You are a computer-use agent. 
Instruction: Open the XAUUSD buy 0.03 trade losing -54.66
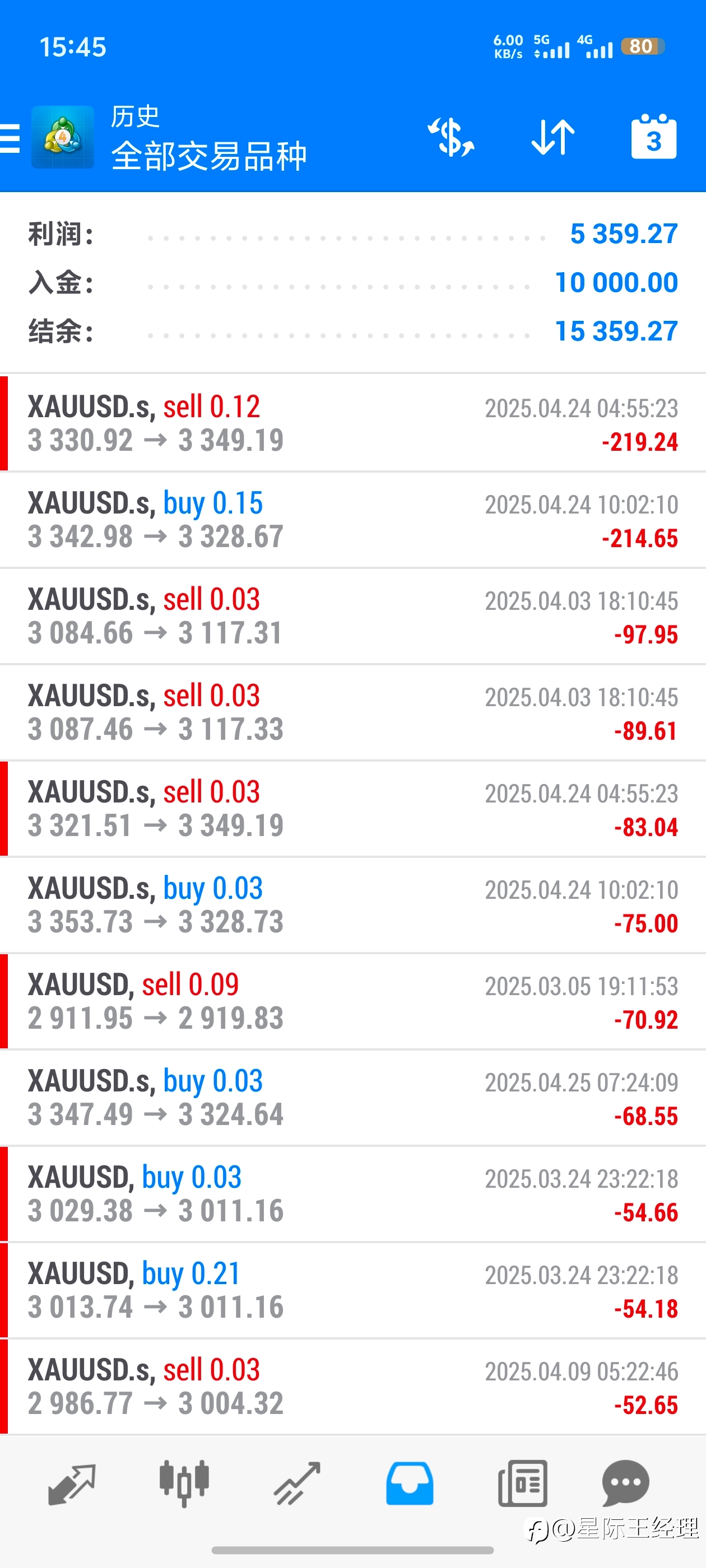pos(352,1194)
